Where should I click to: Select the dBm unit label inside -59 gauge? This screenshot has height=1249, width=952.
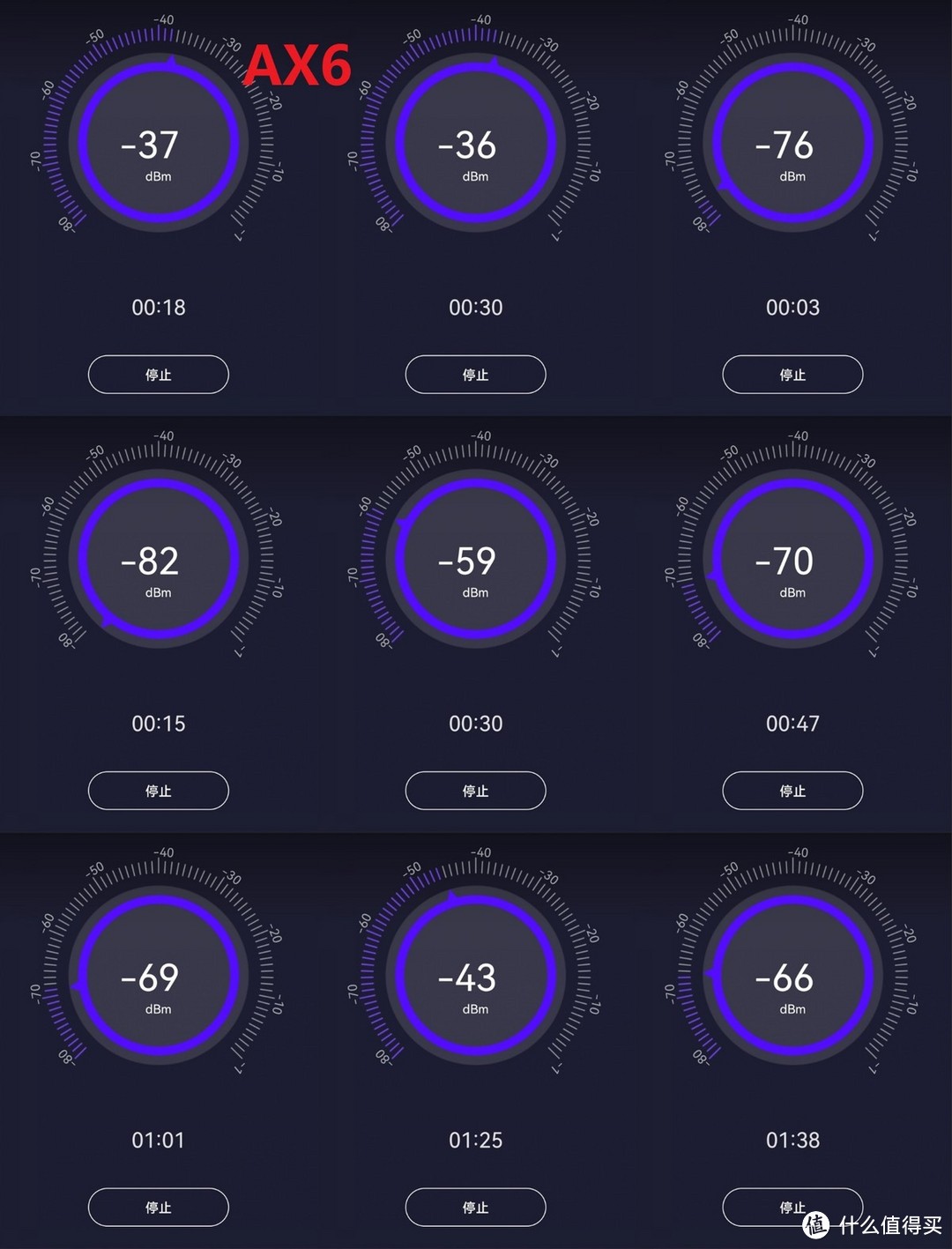pos(475,592)
